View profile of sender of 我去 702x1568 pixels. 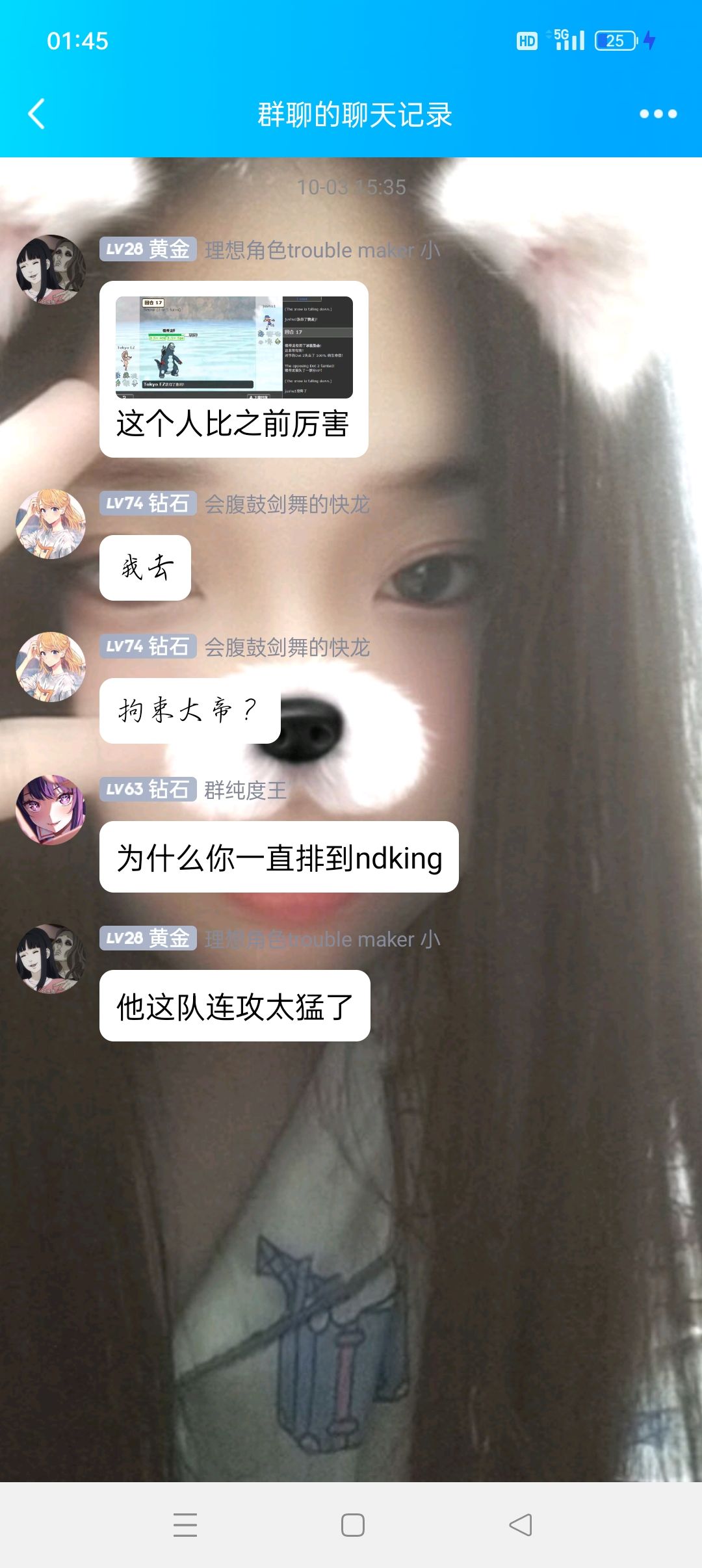tap(51, 524)
